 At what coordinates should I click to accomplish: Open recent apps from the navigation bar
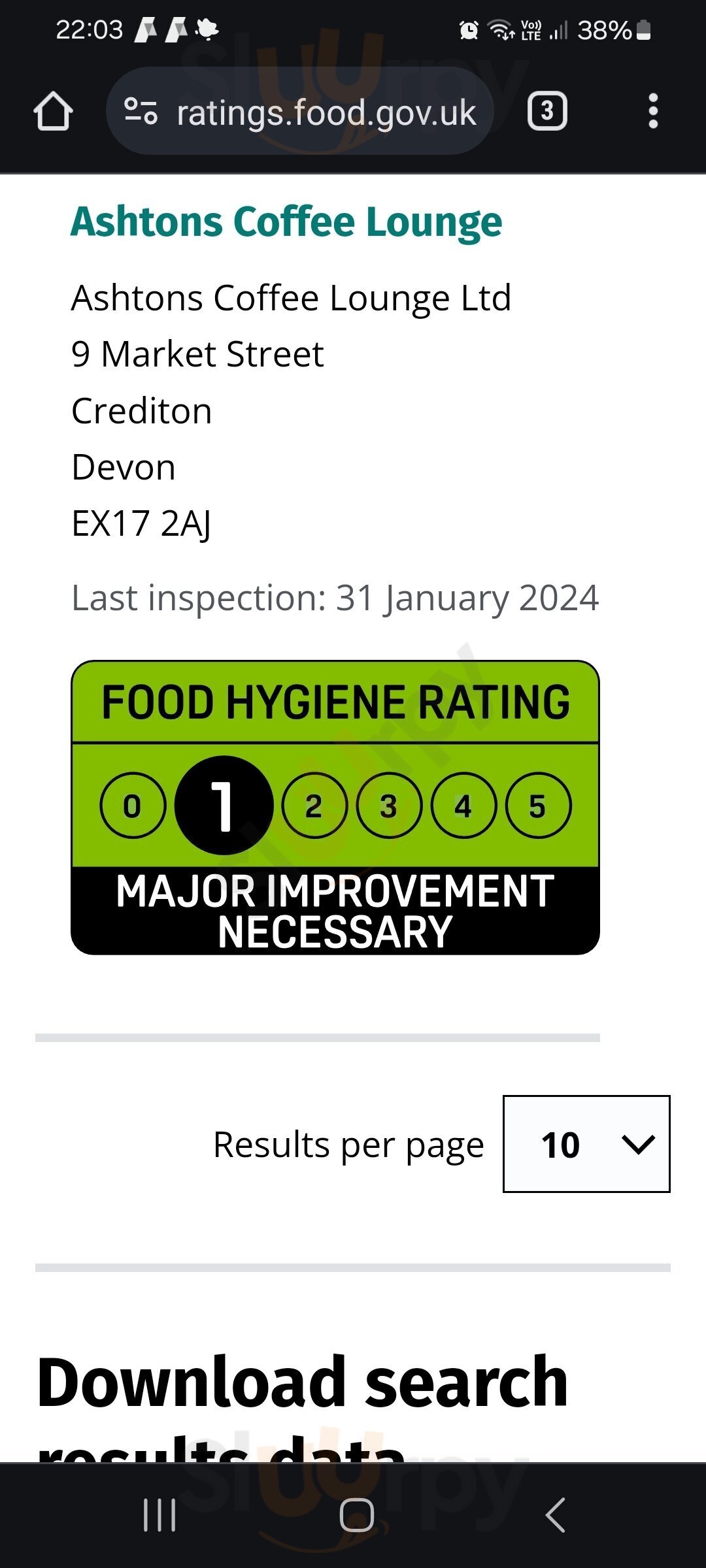(160, 1515)
